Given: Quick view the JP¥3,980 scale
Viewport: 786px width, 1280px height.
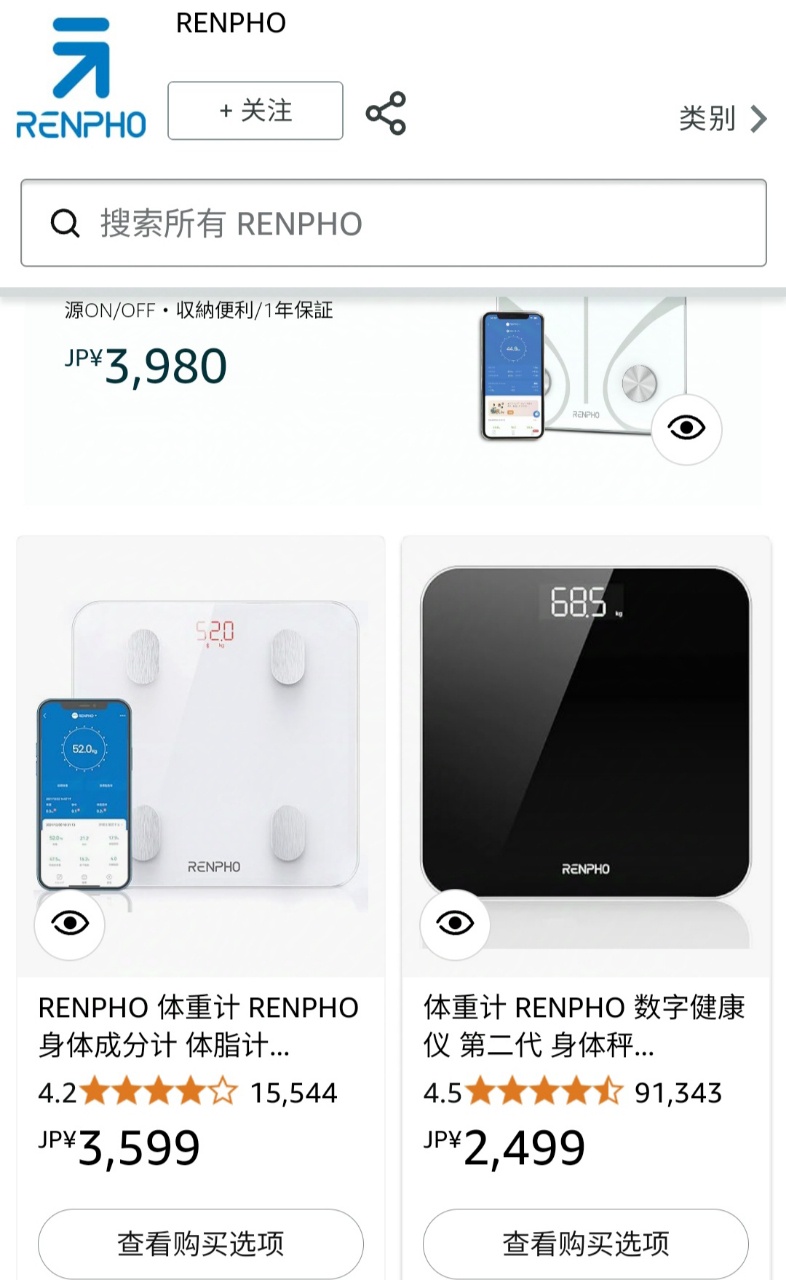Looking at the screenshot, I should coord(686,429).
